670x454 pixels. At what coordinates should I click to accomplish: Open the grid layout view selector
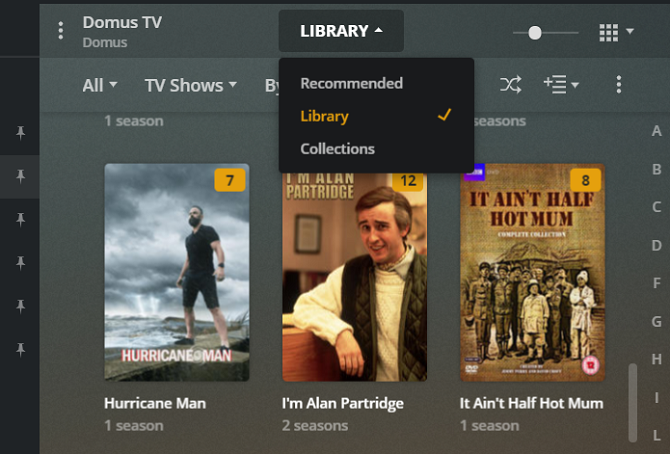pos(616,33)
